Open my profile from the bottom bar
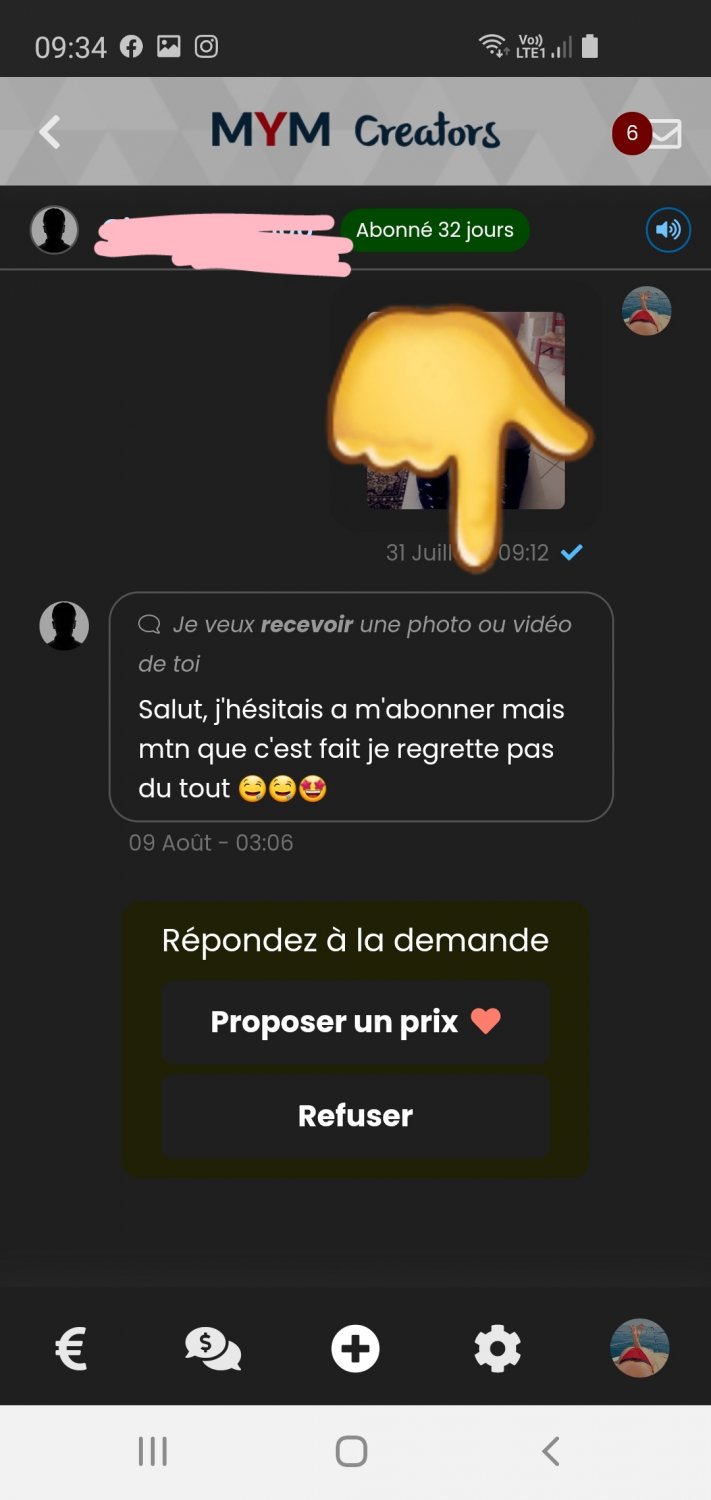Screen dimensions: 711x1500 coord(639,1349)
